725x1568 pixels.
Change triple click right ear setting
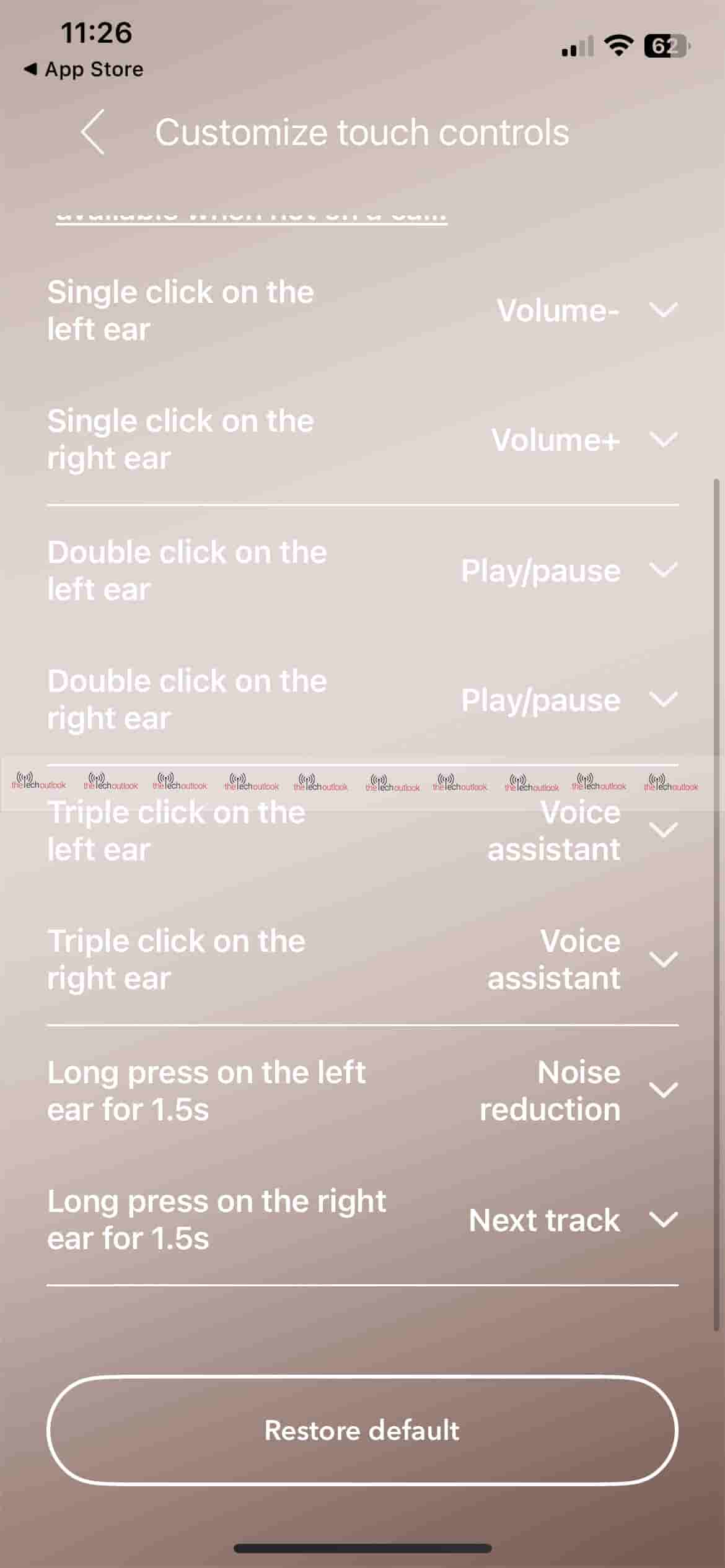(662, 960)
